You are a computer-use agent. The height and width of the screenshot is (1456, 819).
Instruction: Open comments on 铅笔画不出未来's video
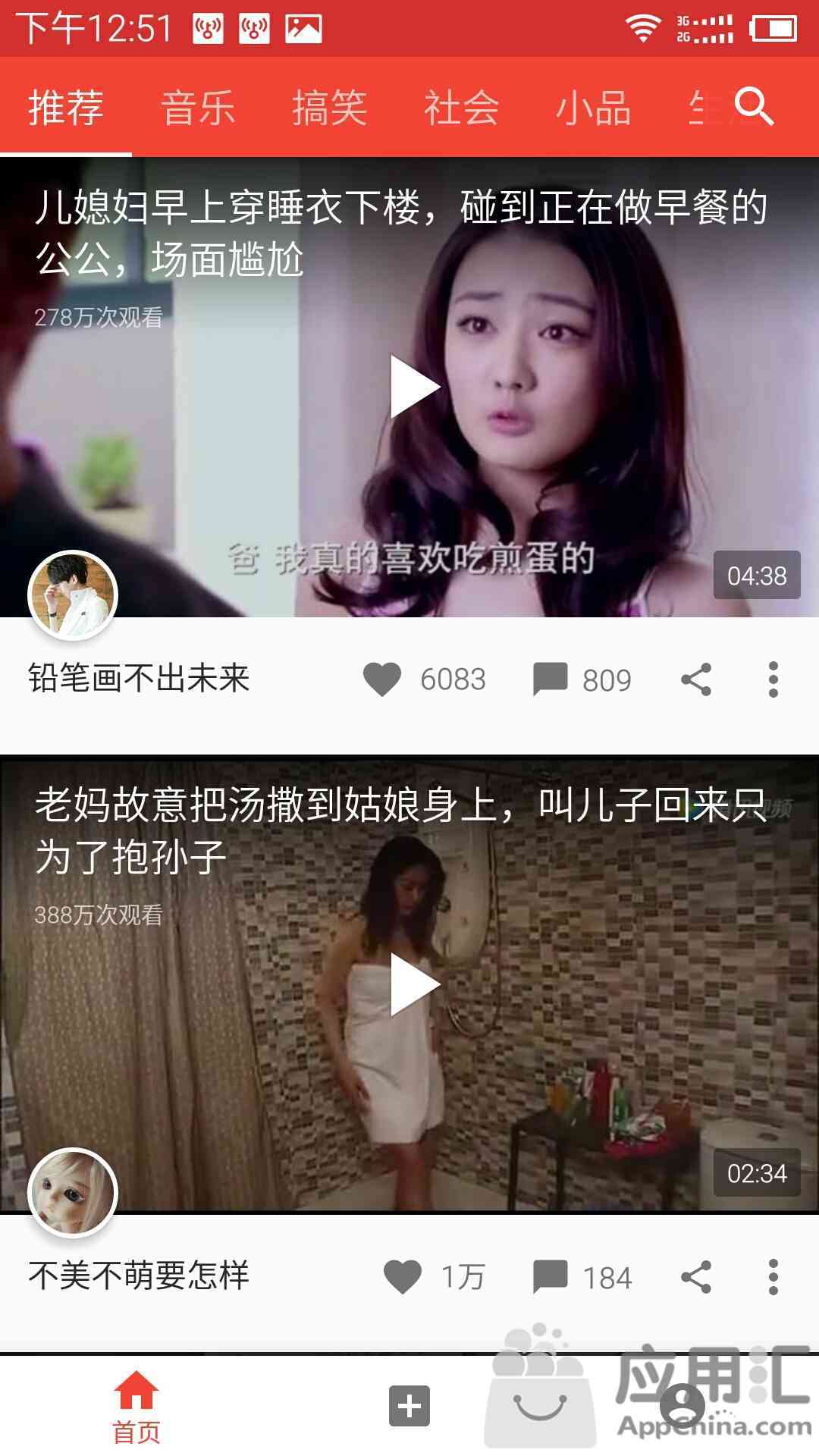551,679
